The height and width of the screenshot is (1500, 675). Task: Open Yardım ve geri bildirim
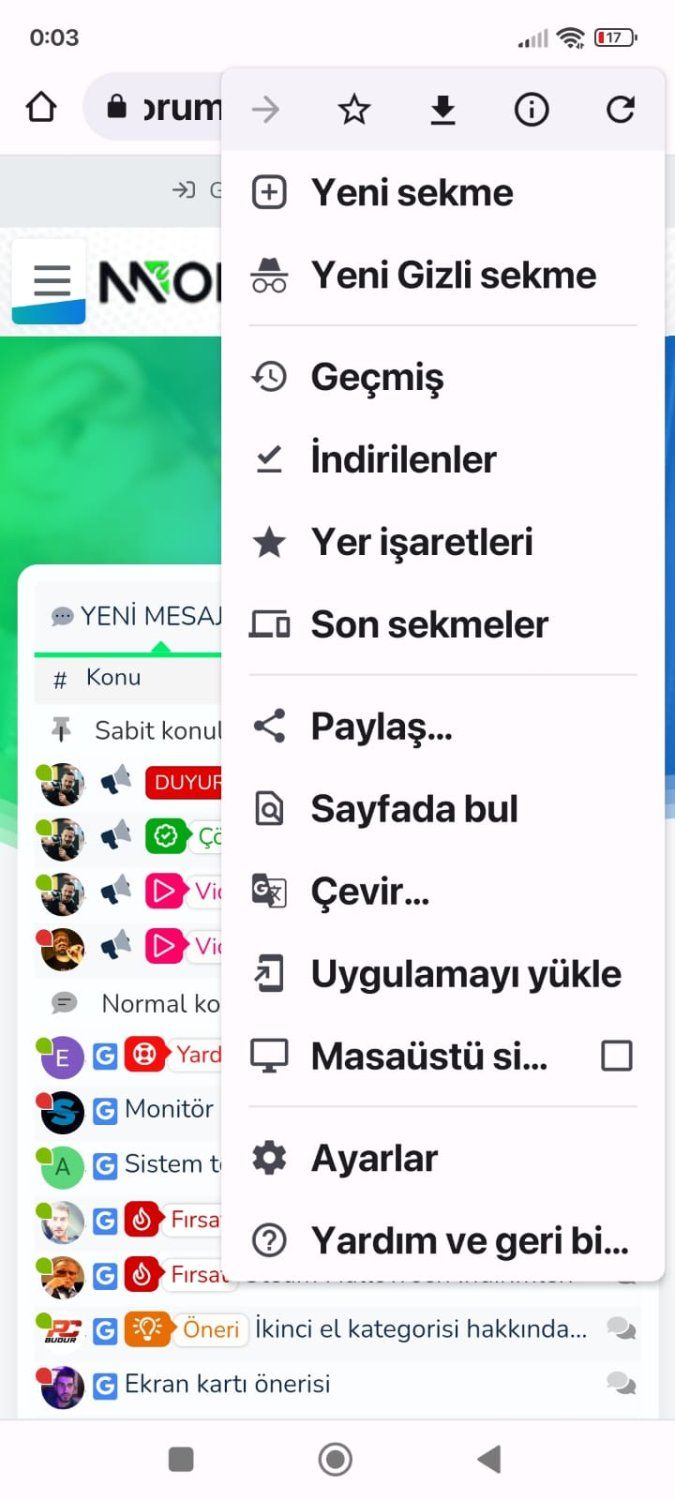point(469,1241)
